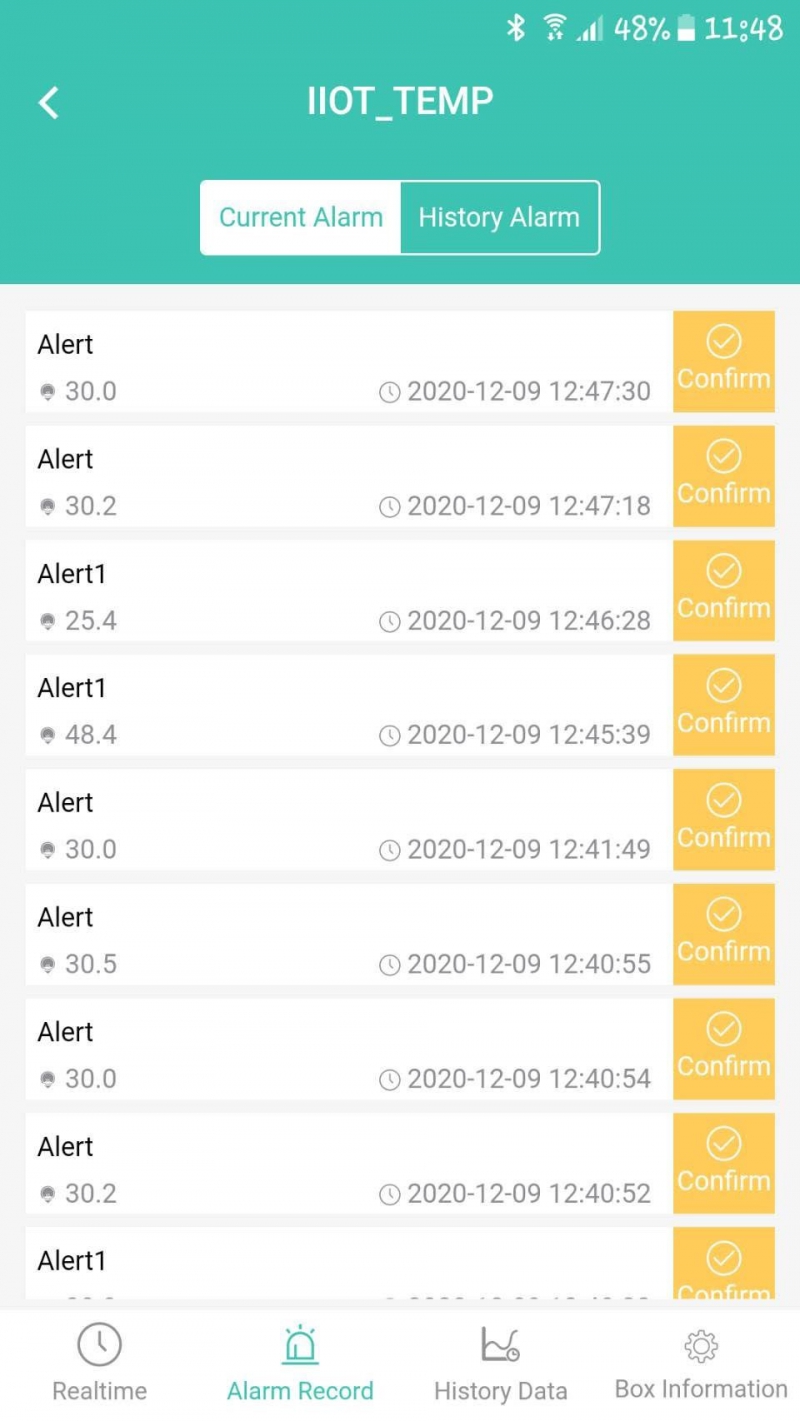
Task: Switch to the History Data tab
Action: point(500,1363)
